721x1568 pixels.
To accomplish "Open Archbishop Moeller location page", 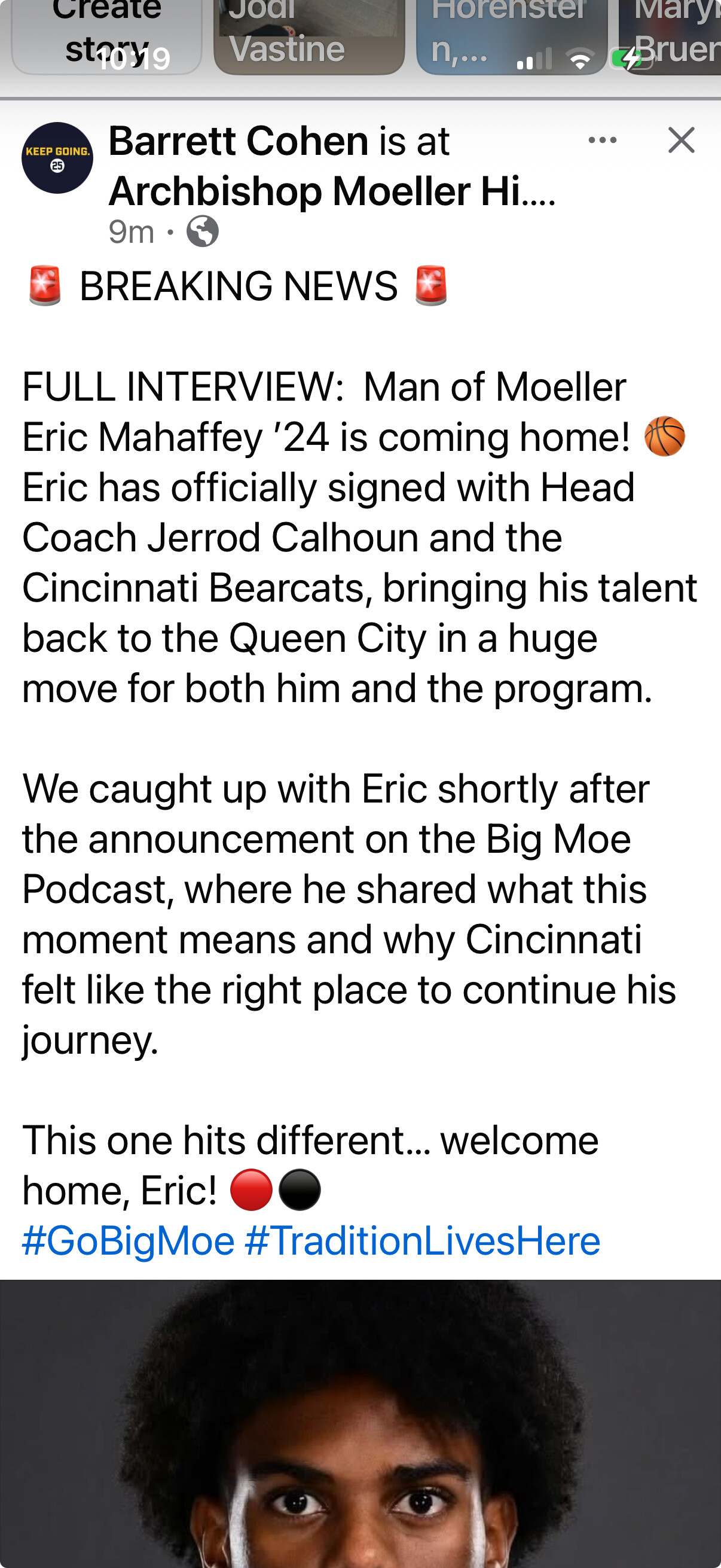I will click(332, 191).
